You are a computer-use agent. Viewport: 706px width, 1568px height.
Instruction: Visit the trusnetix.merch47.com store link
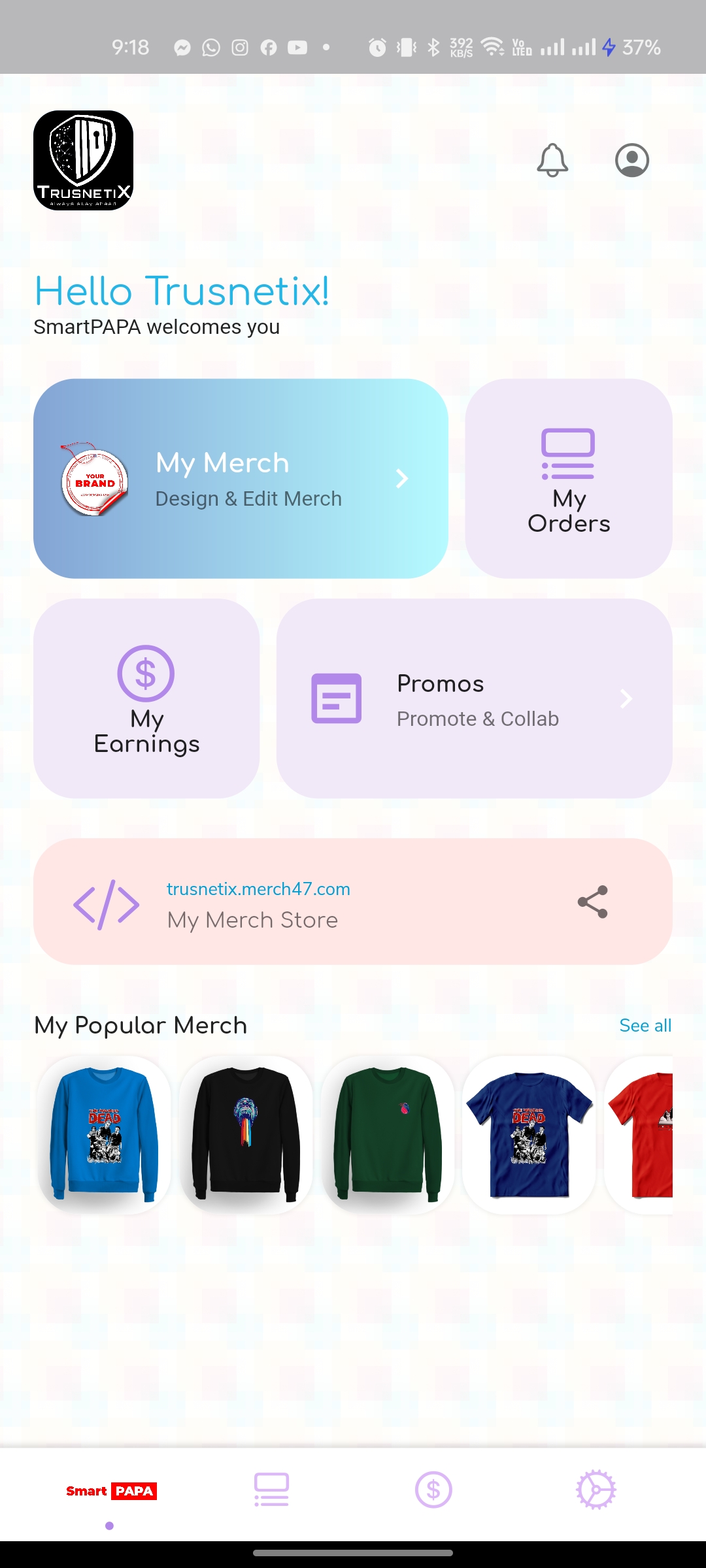point(258,889)
